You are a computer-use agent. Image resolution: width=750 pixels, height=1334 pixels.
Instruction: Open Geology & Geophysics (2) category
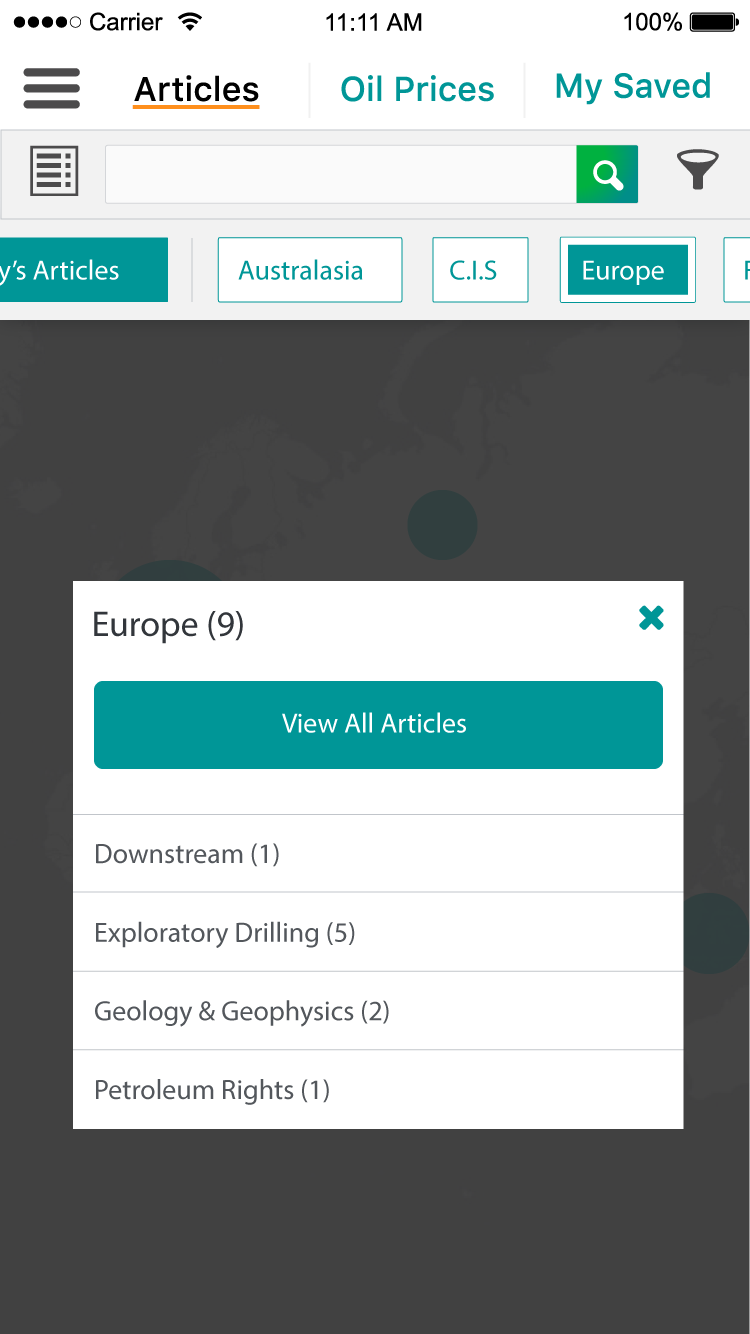click(x=378, y=1011)
